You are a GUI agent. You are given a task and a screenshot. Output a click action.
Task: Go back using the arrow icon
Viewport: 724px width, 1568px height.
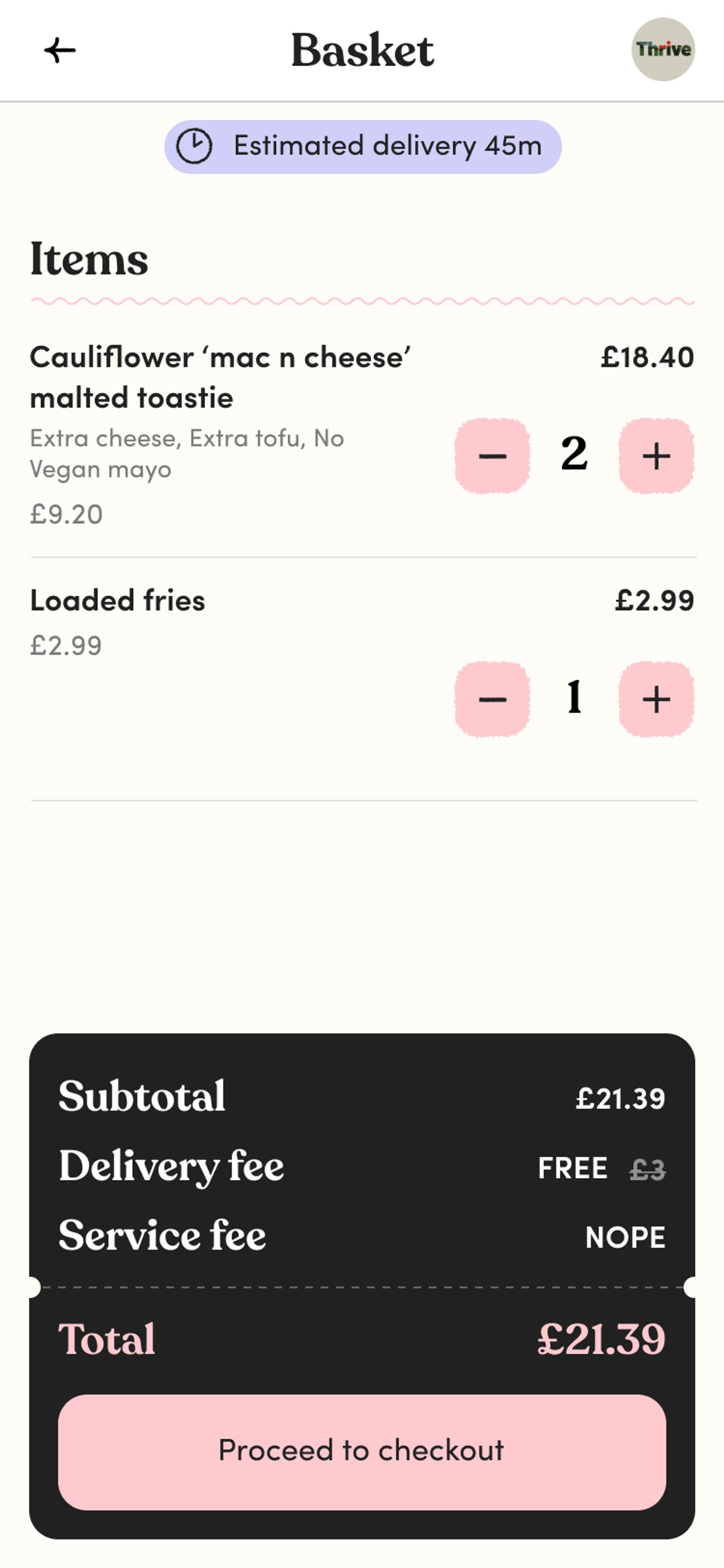coord(60,50)
